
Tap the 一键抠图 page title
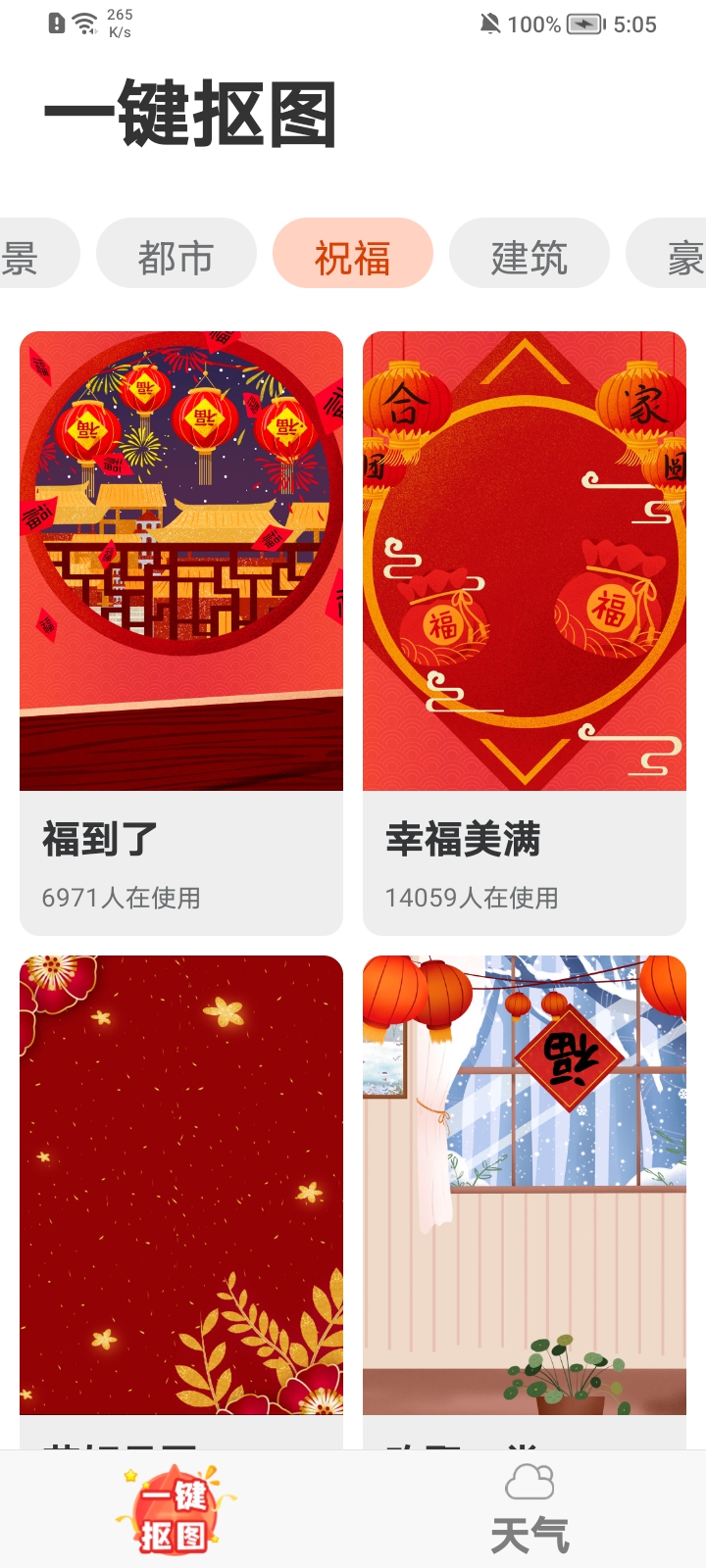(x=188, y=116)
